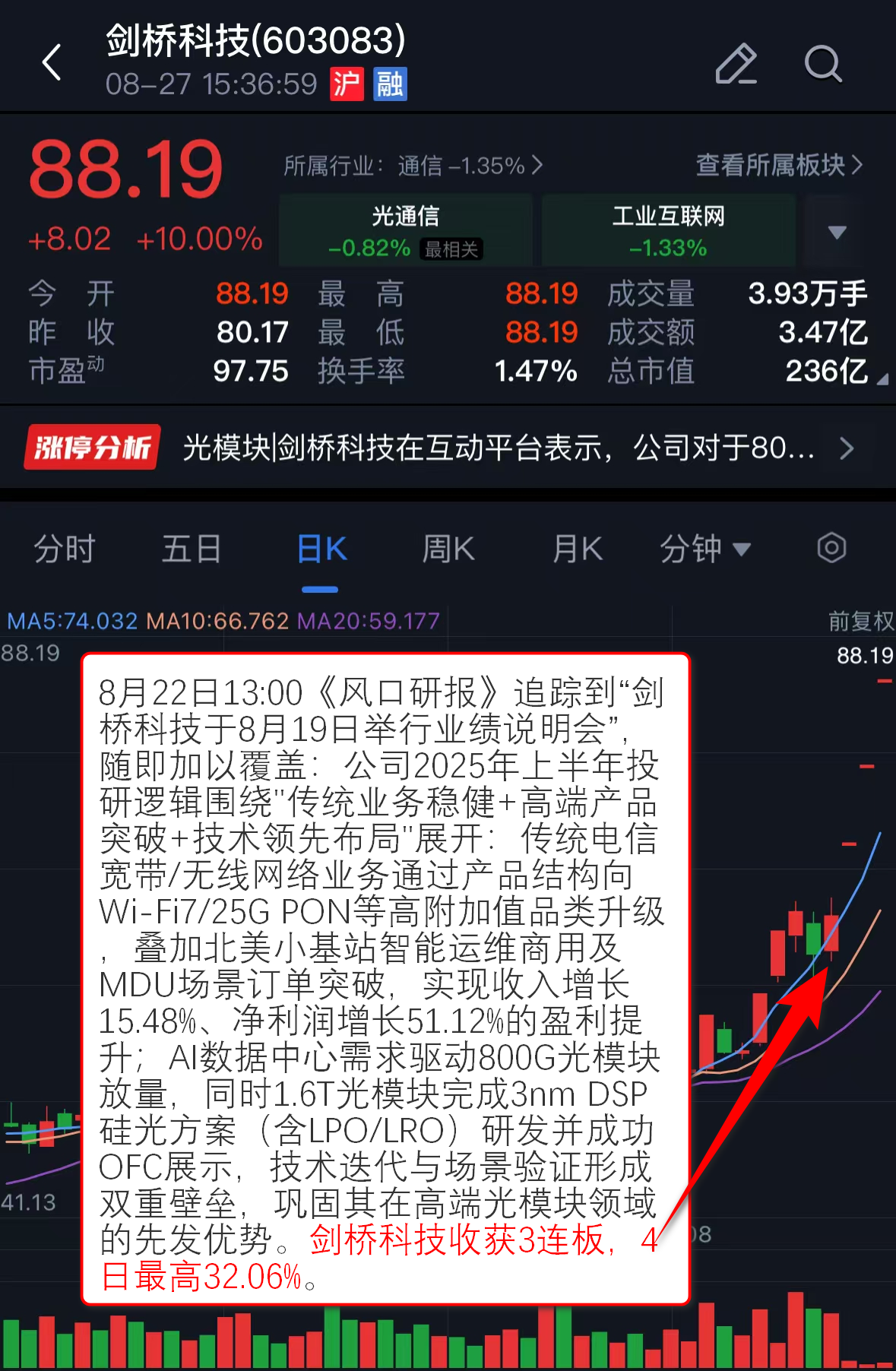Open industry 通信 -1.35% link
896x1371 pixels.
[413, 166]
